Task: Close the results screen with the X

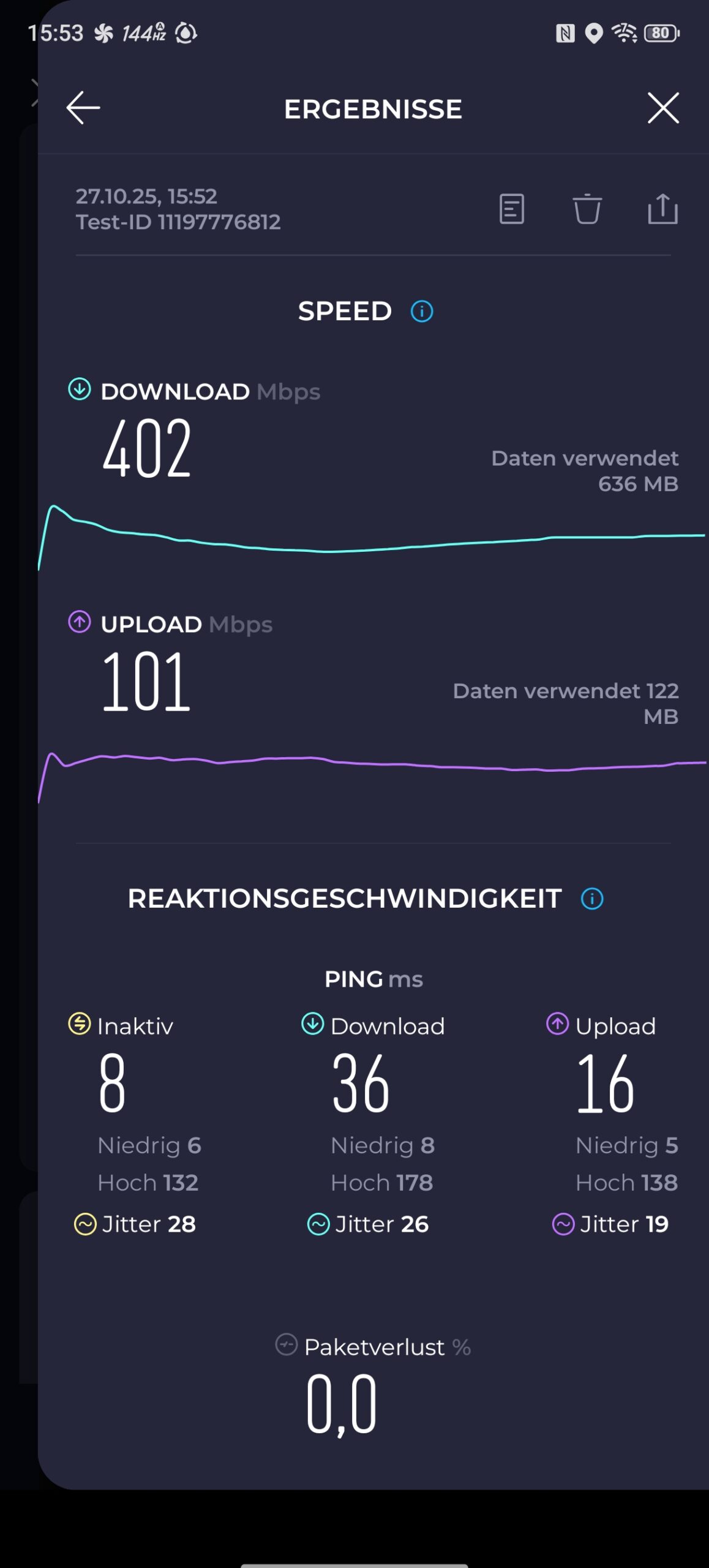Action: (x=663, y=108)
